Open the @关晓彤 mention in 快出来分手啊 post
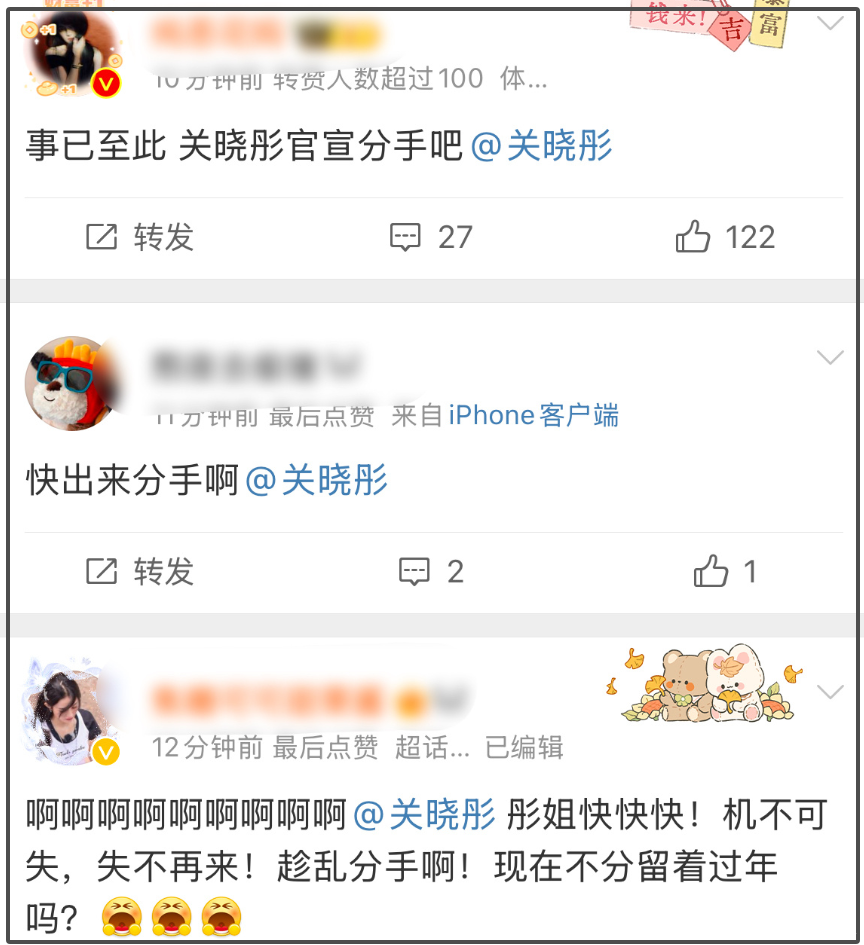 (x=316, y=481)
